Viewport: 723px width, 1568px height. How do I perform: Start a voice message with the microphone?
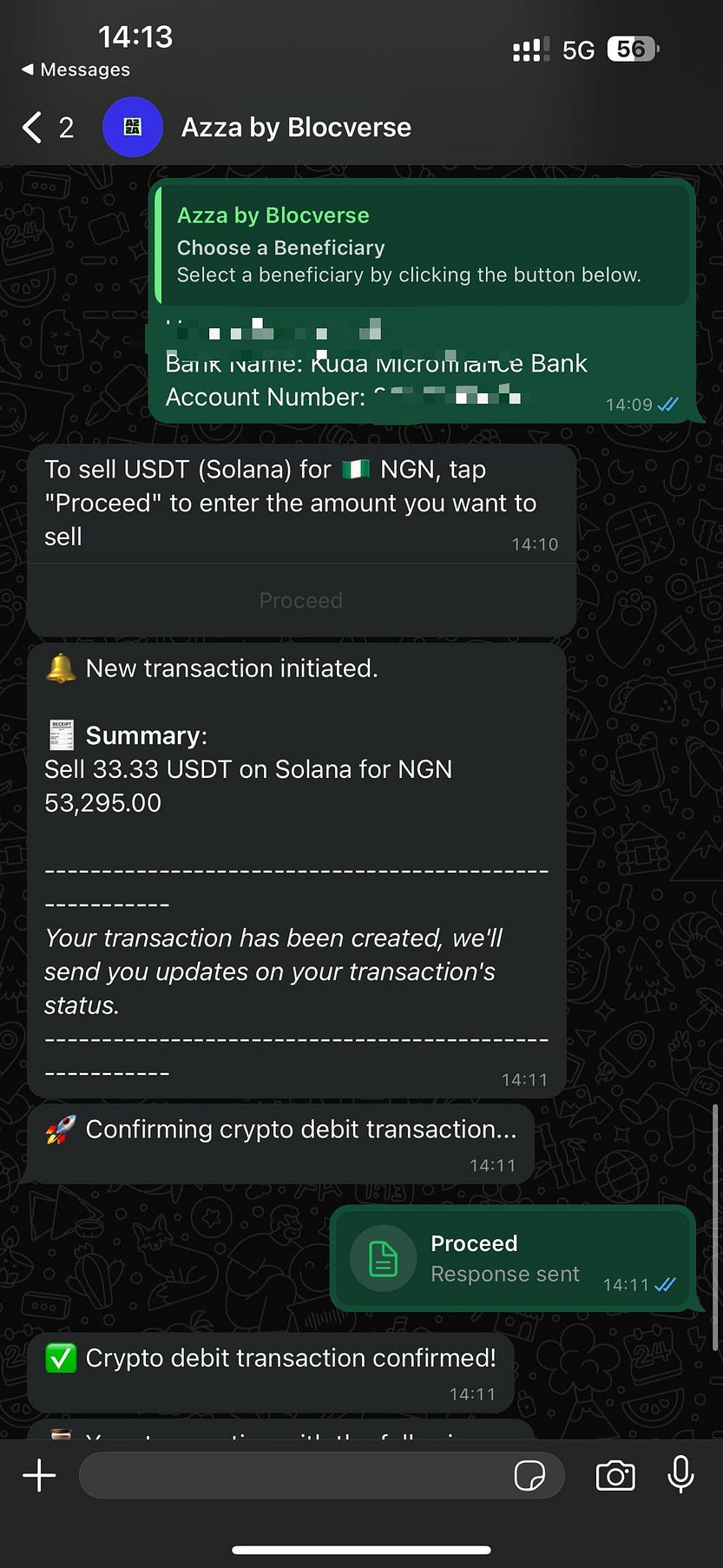pos(681,1474)
